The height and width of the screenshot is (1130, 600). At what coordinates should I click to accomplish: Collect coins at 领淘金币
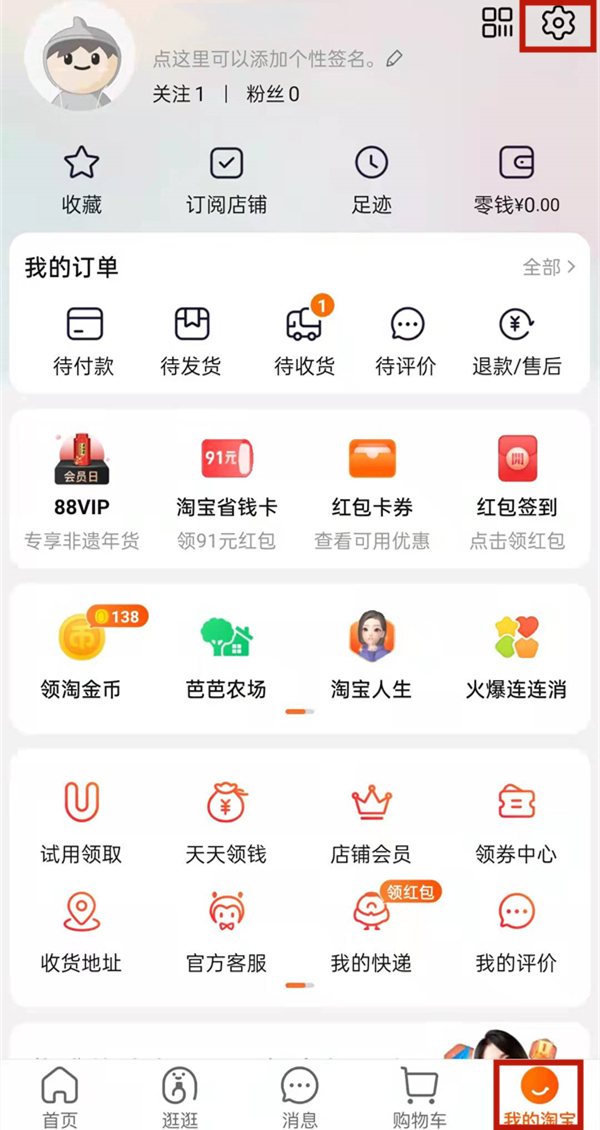coord(82,655)
